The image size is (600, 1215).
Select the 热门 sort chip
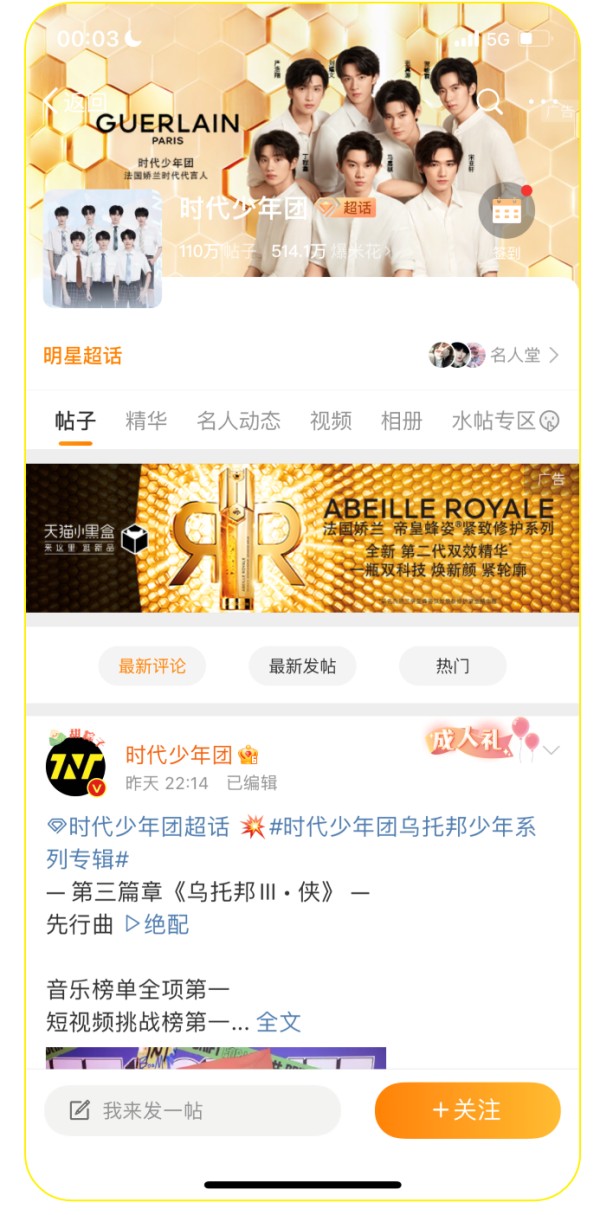tap(452, 666)
